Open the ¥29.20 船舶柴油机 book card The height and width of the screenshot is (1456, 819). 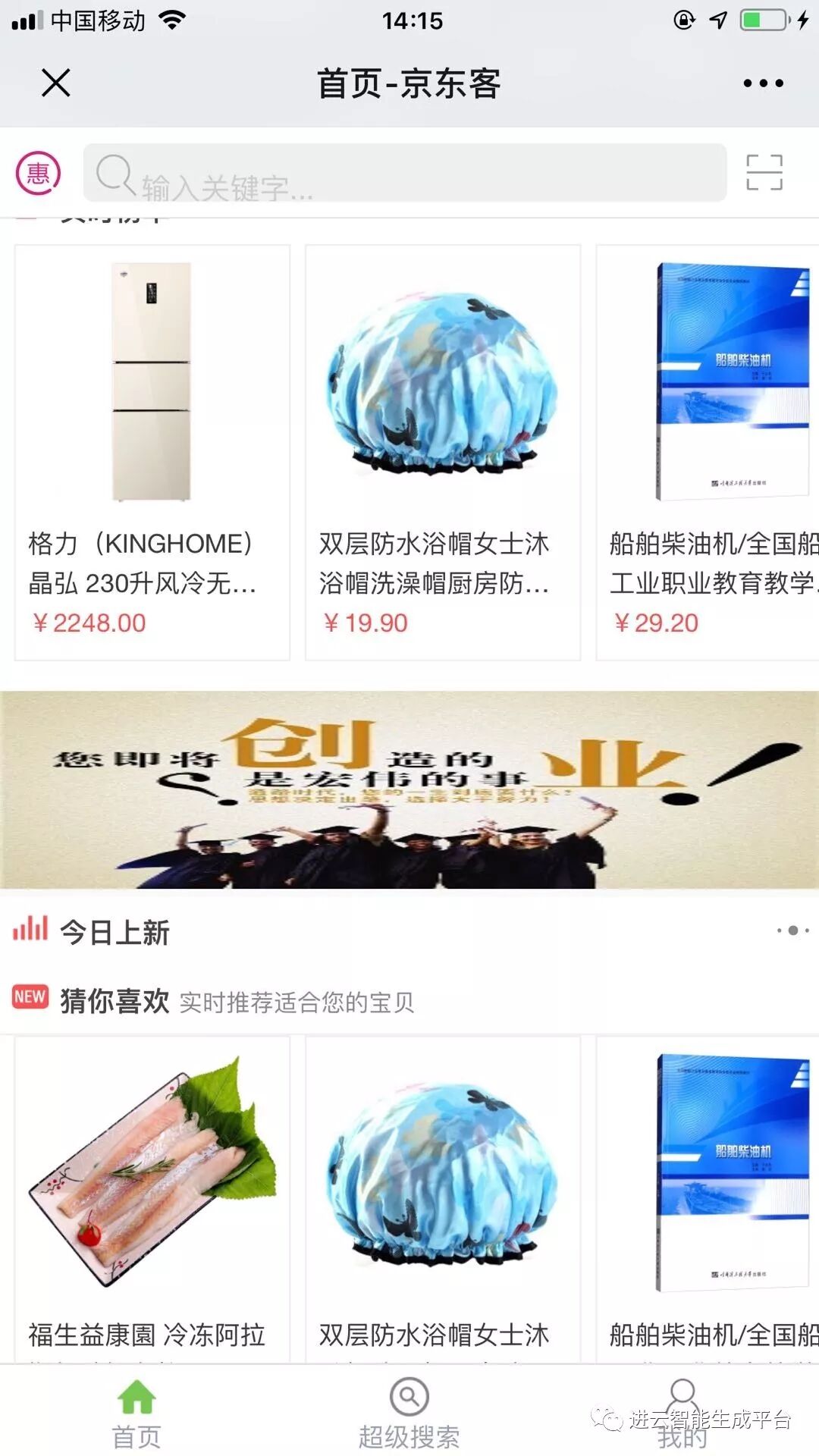click(708, 452)
